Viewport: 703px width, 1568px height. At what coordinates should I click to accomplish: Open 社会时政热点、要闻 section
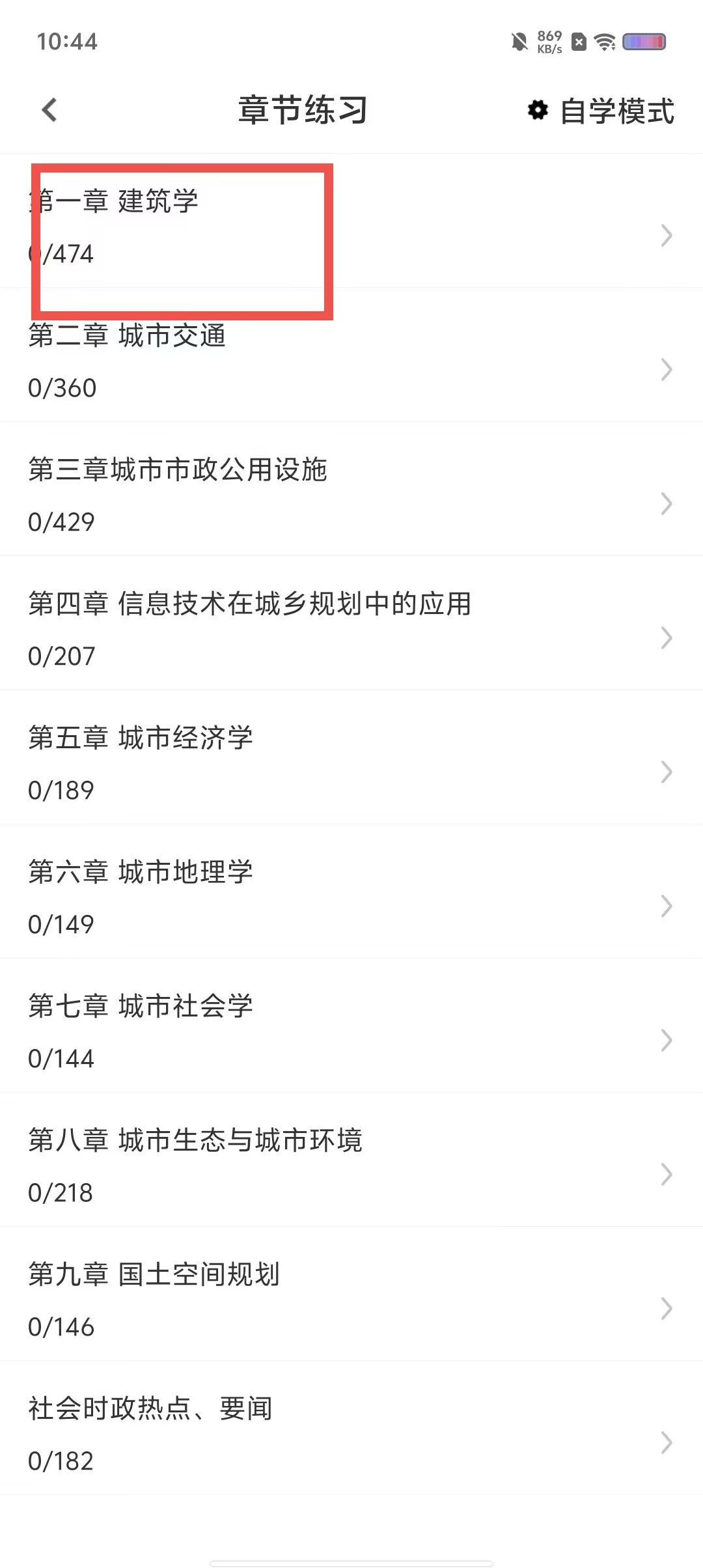pos(351,1428)
